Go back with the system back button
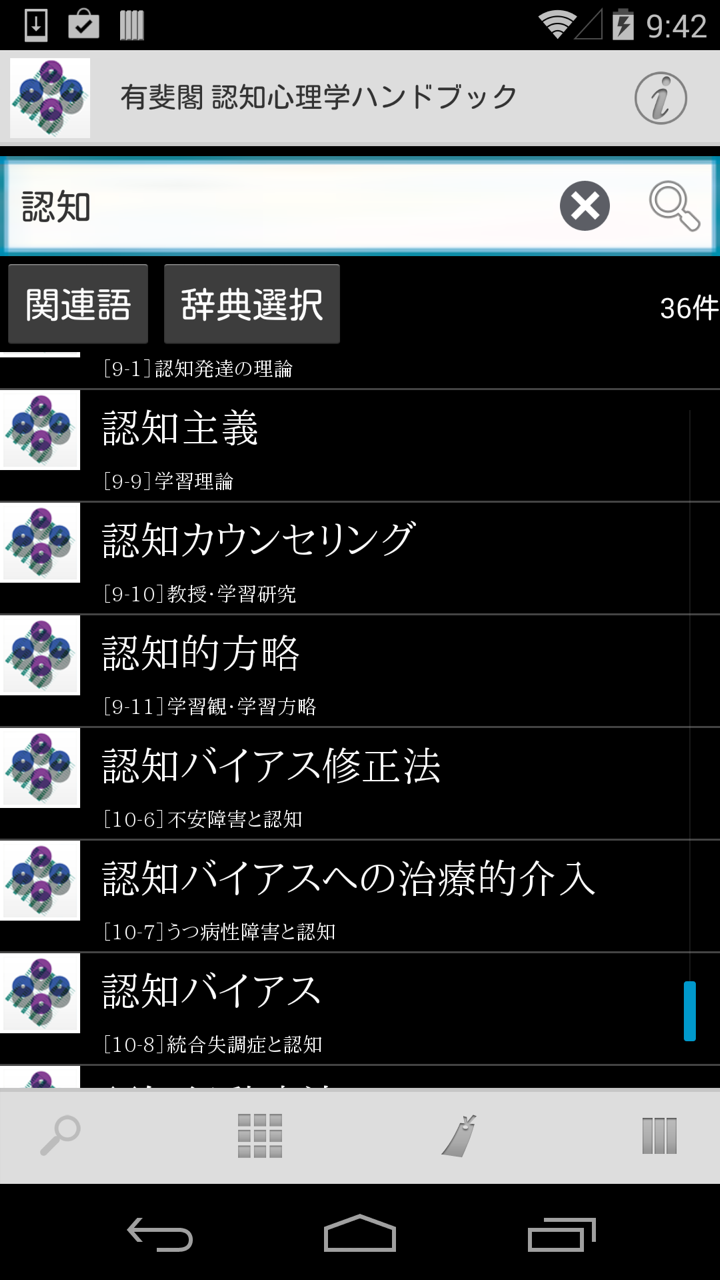The image size is (720, 1280). click(160, 1236)
